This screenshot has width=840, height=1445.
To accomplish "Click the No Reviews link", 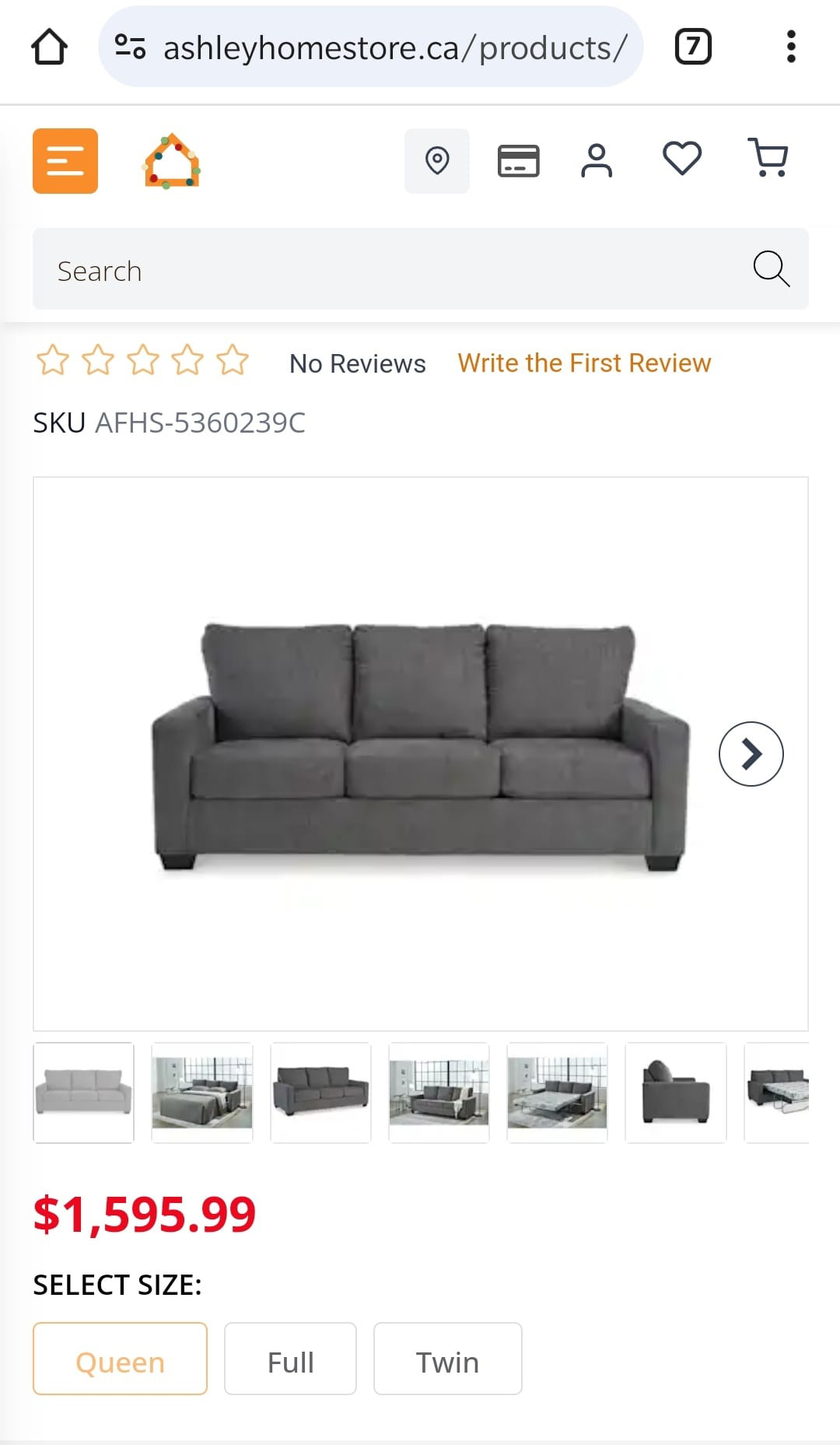I will tap(357, 363).
